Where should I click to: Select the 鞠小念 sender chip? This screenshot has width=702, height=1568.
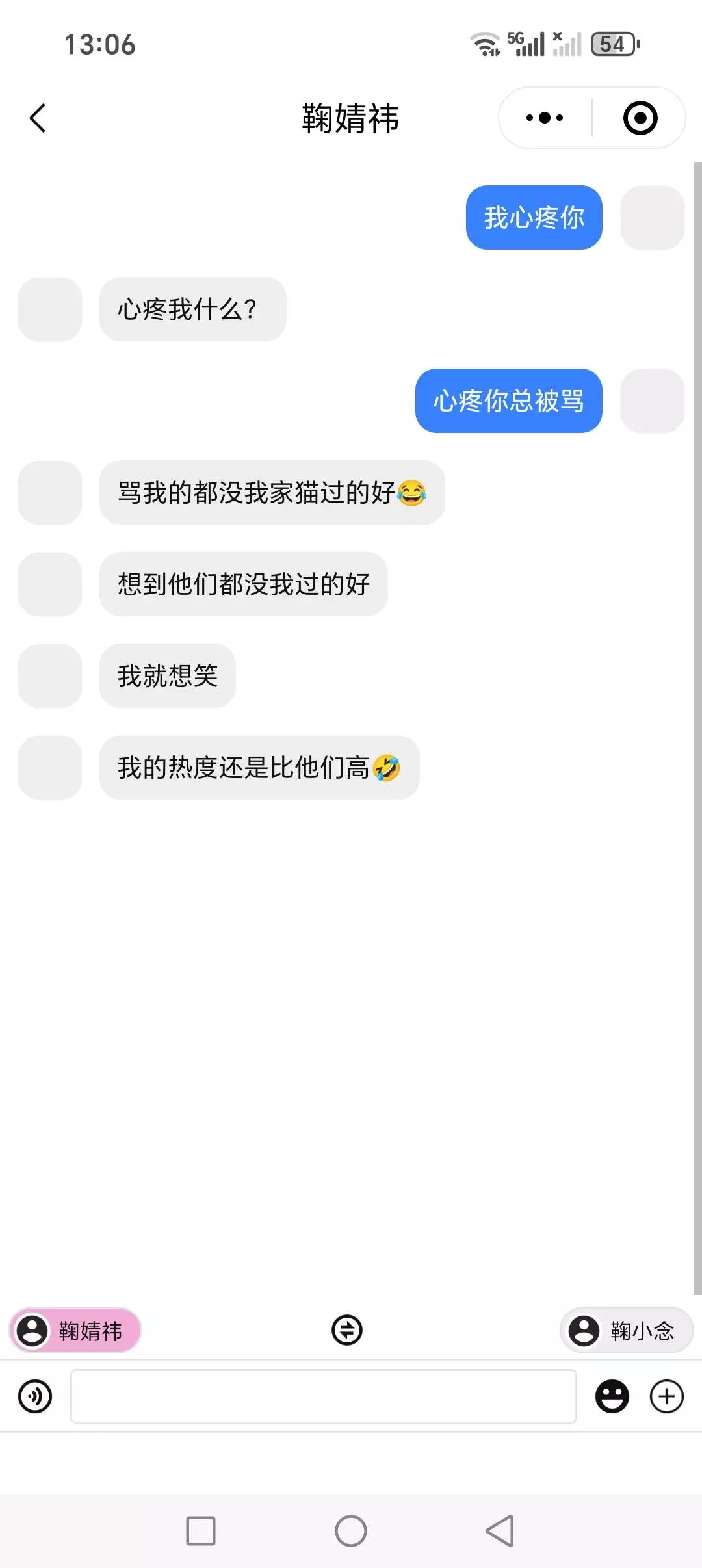(627, 1330)
